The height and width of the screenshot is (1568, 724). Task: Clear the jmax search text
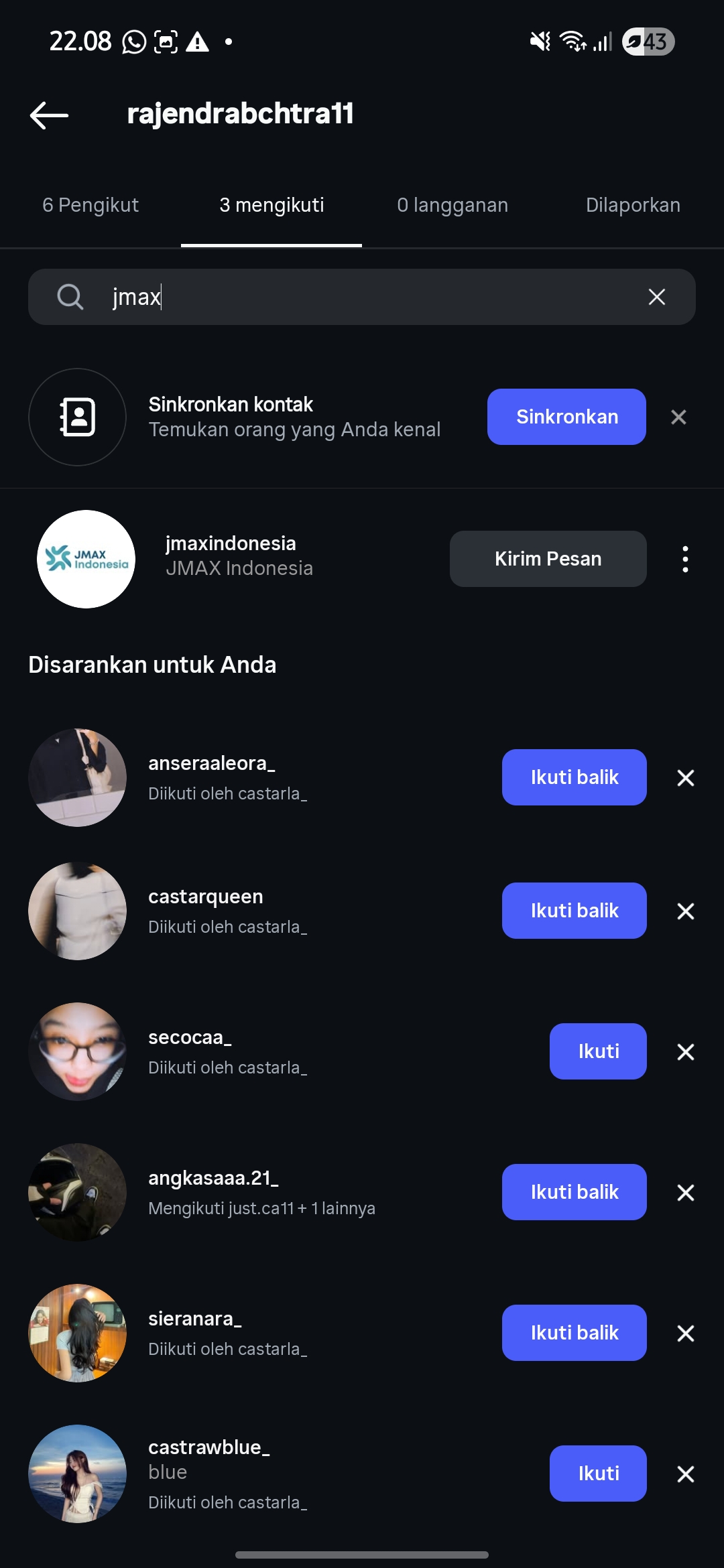657,297
